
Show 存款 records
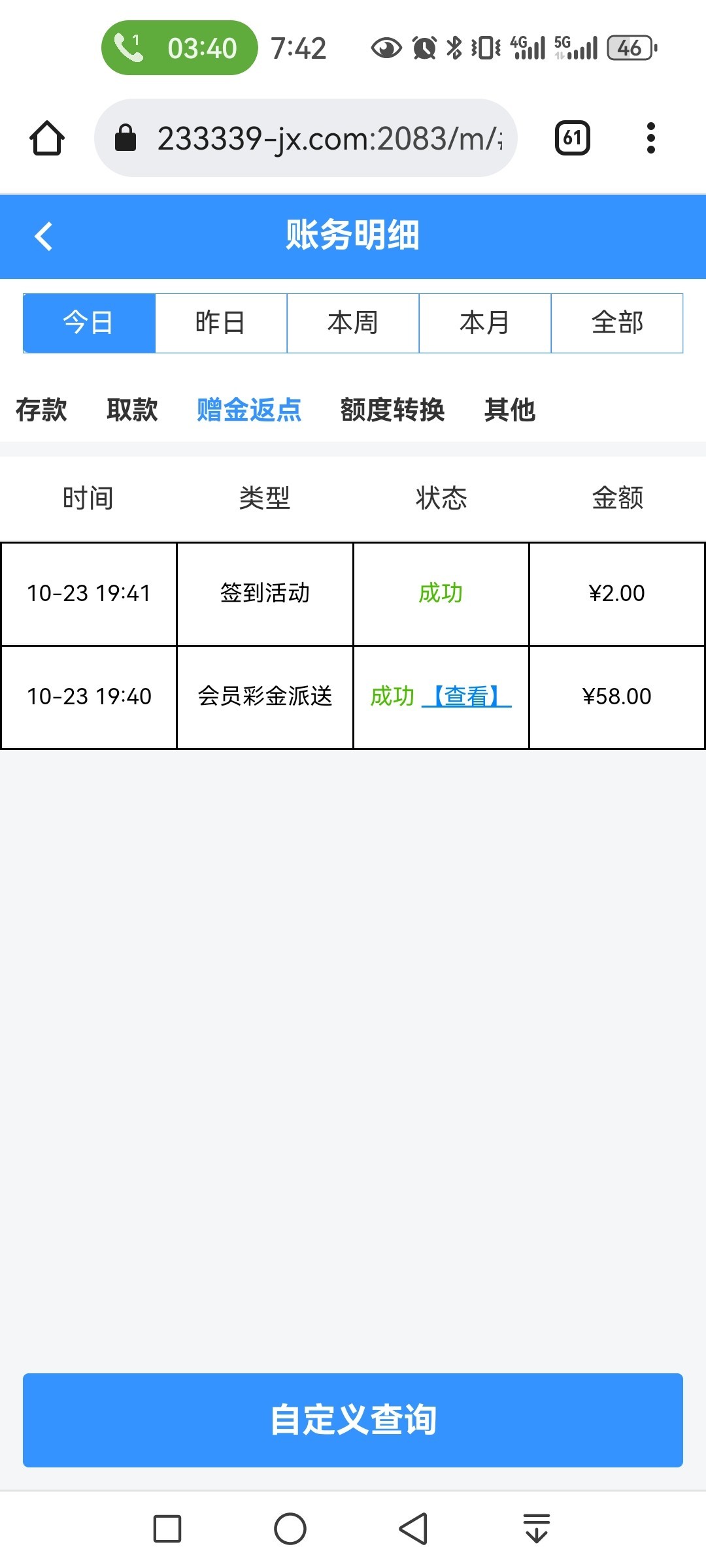[x=41, y=410]
